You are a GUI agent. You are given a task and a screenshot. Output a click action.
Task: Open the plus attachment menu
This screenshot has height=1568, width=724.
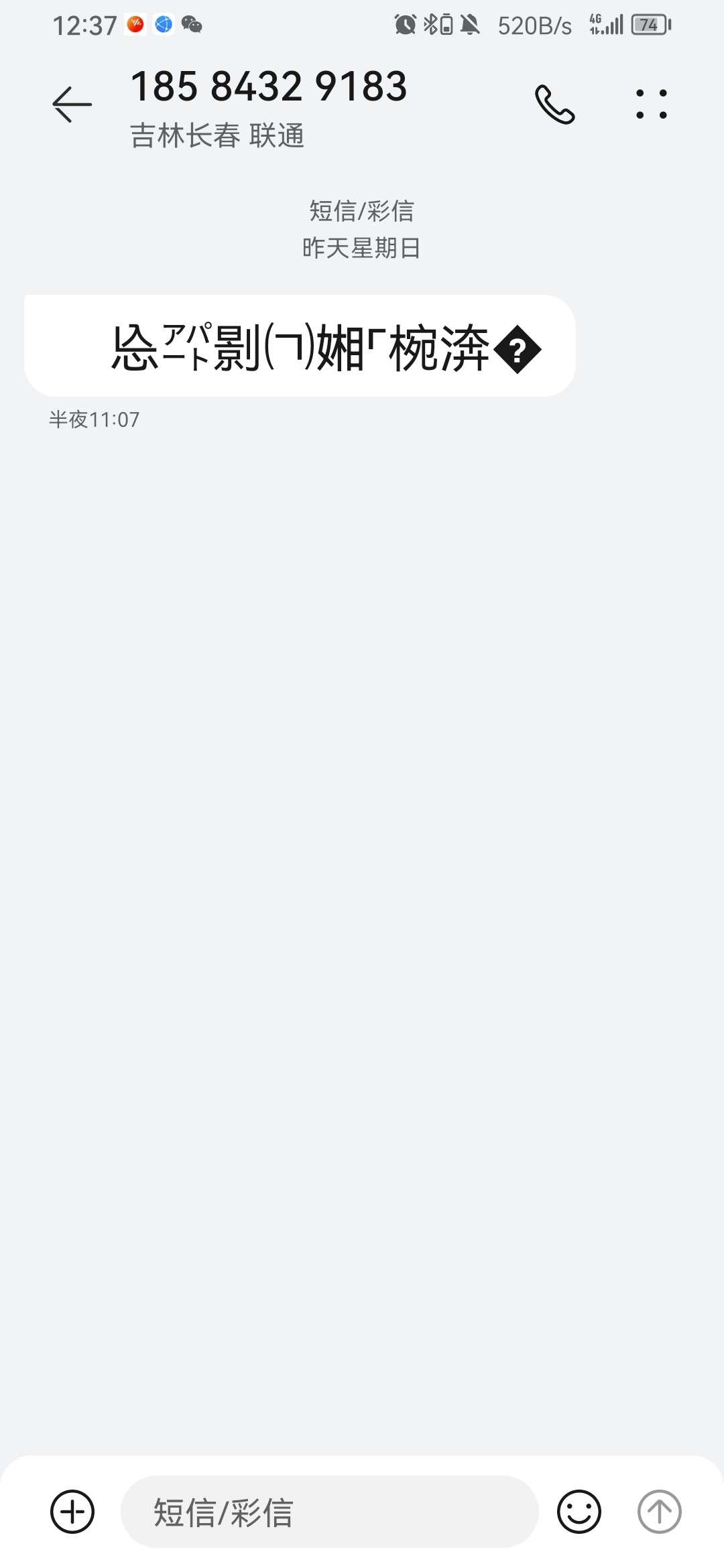[72, 1511]
